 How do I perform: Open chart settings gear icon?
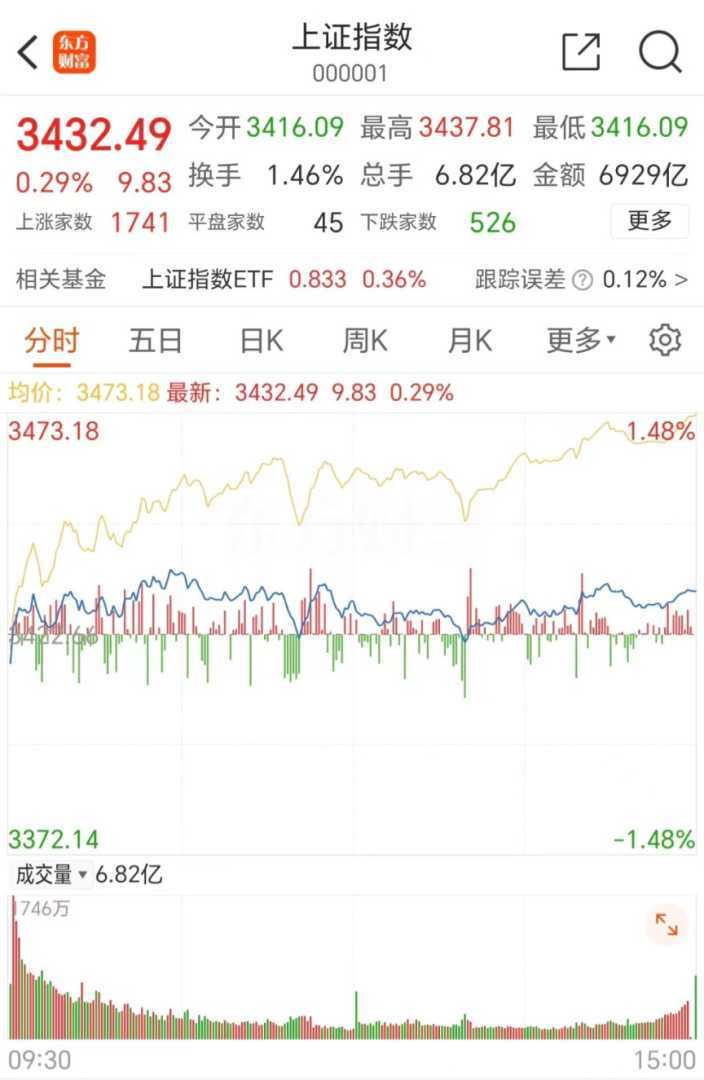[664, 341]
